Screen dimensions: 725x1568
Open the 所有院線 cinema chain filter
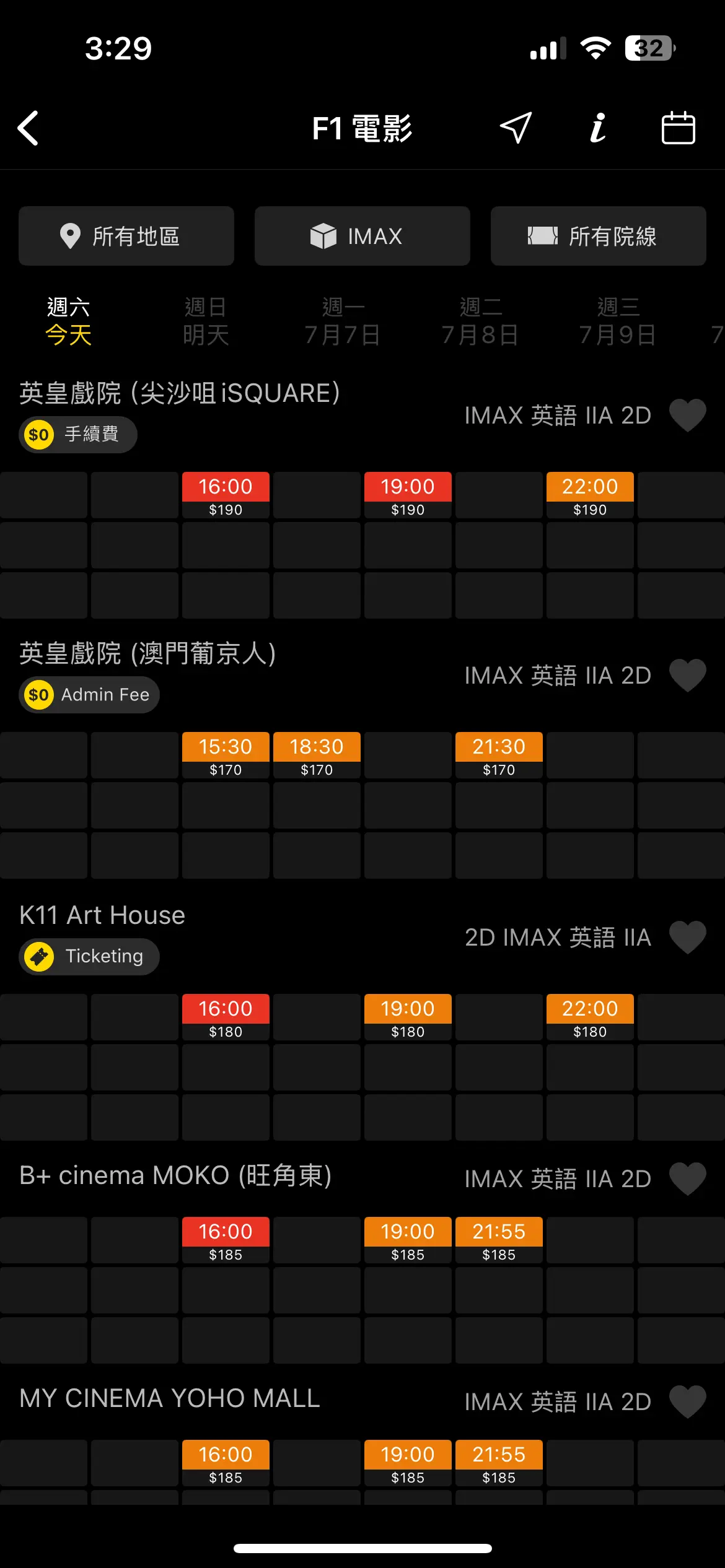(x=599, y=236)
